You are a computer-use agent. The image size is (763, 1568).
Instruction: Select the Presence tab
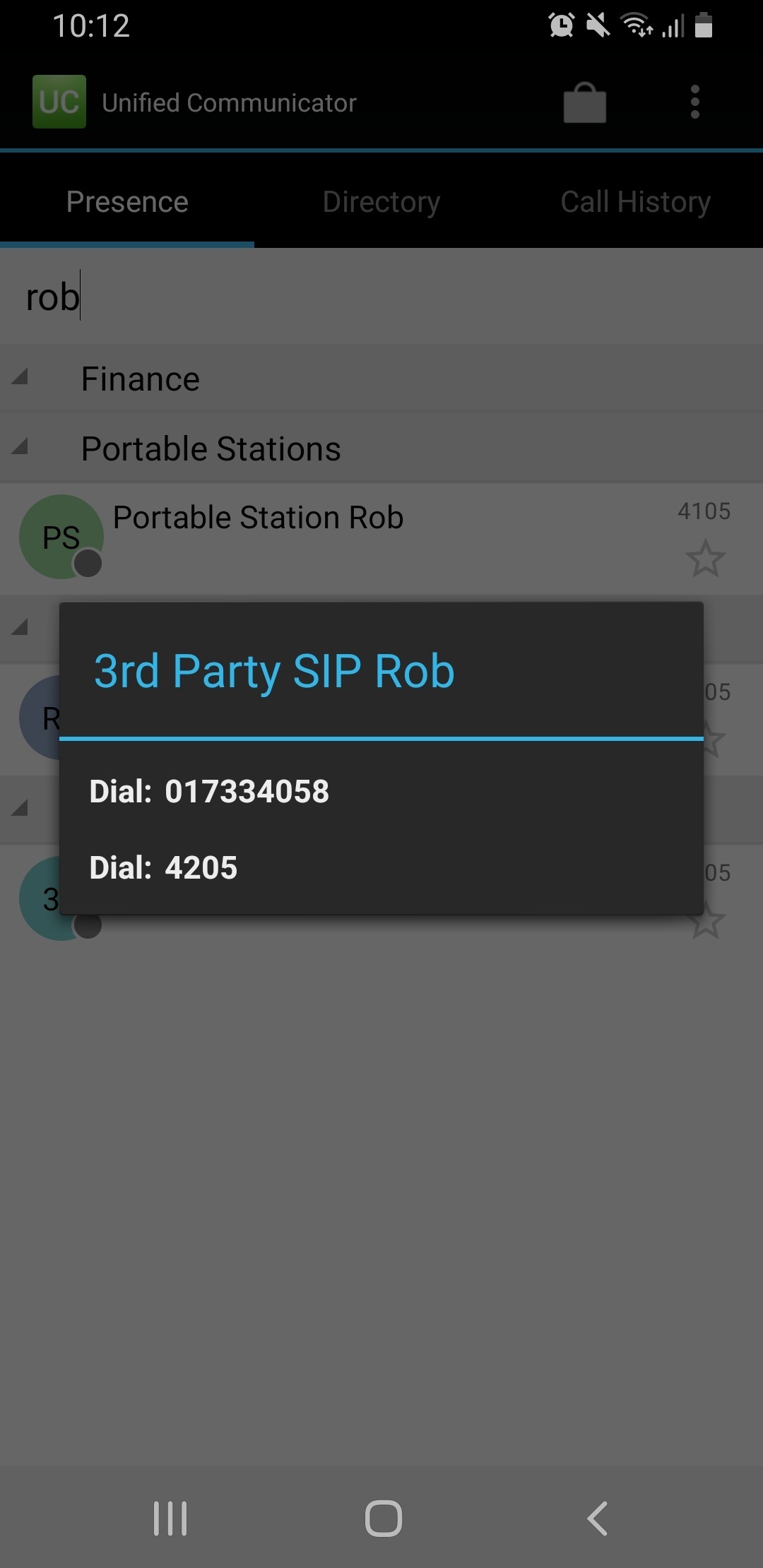(x=127, y=202)
